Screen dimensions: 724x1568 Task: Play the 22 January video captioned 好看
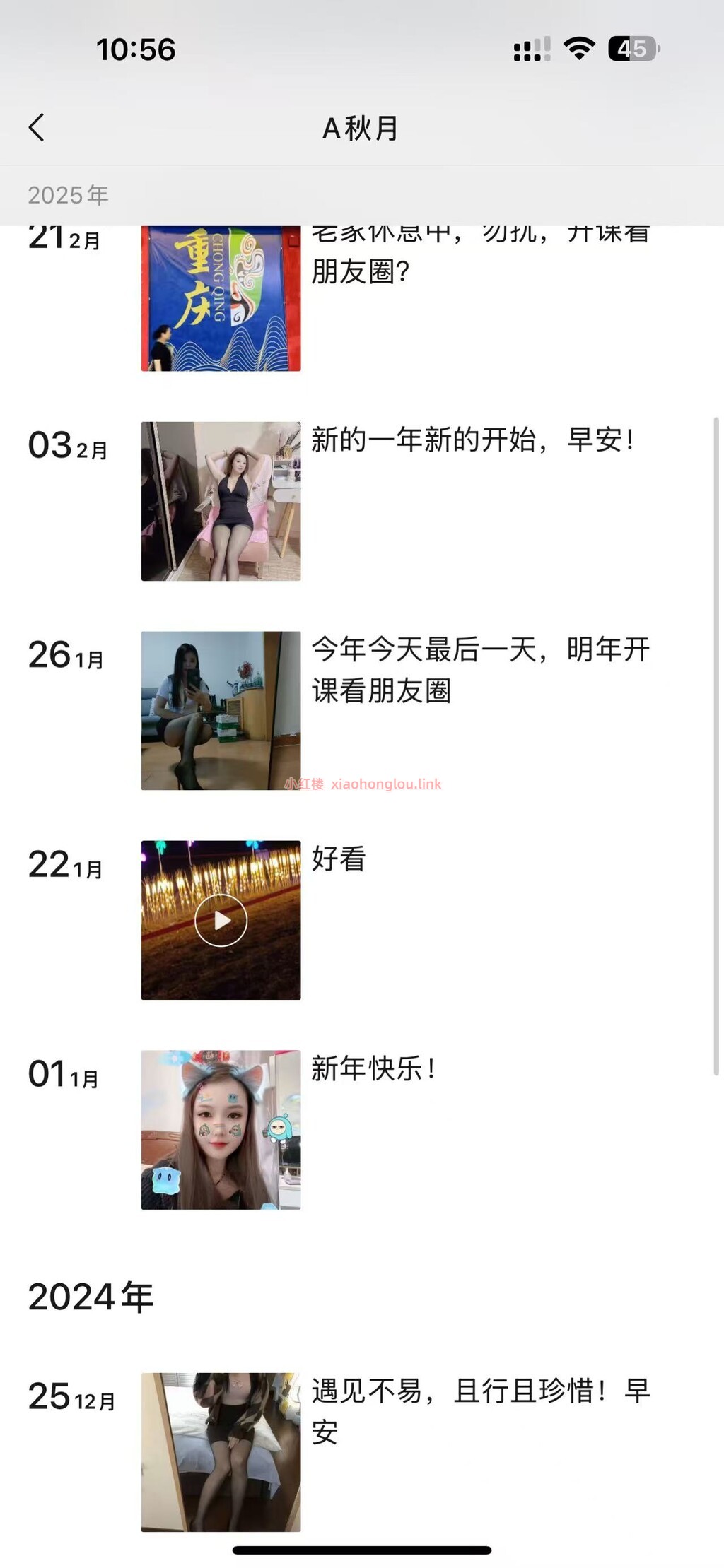(221, 920)
